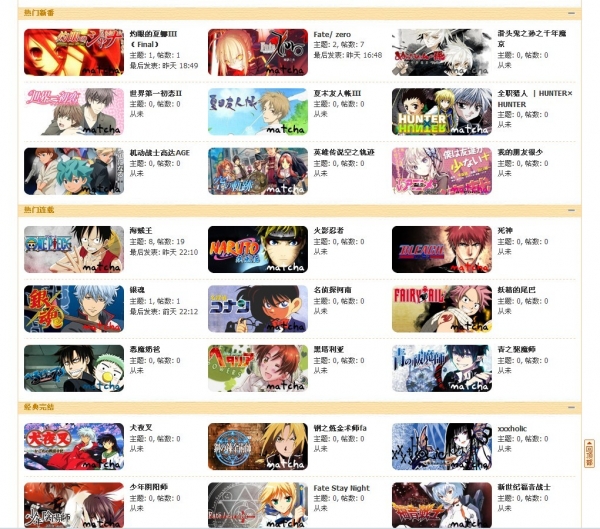This screenshot has width=600, height=529.
Task: Open the 犬夜叉 board
Action: pos(141,428)
